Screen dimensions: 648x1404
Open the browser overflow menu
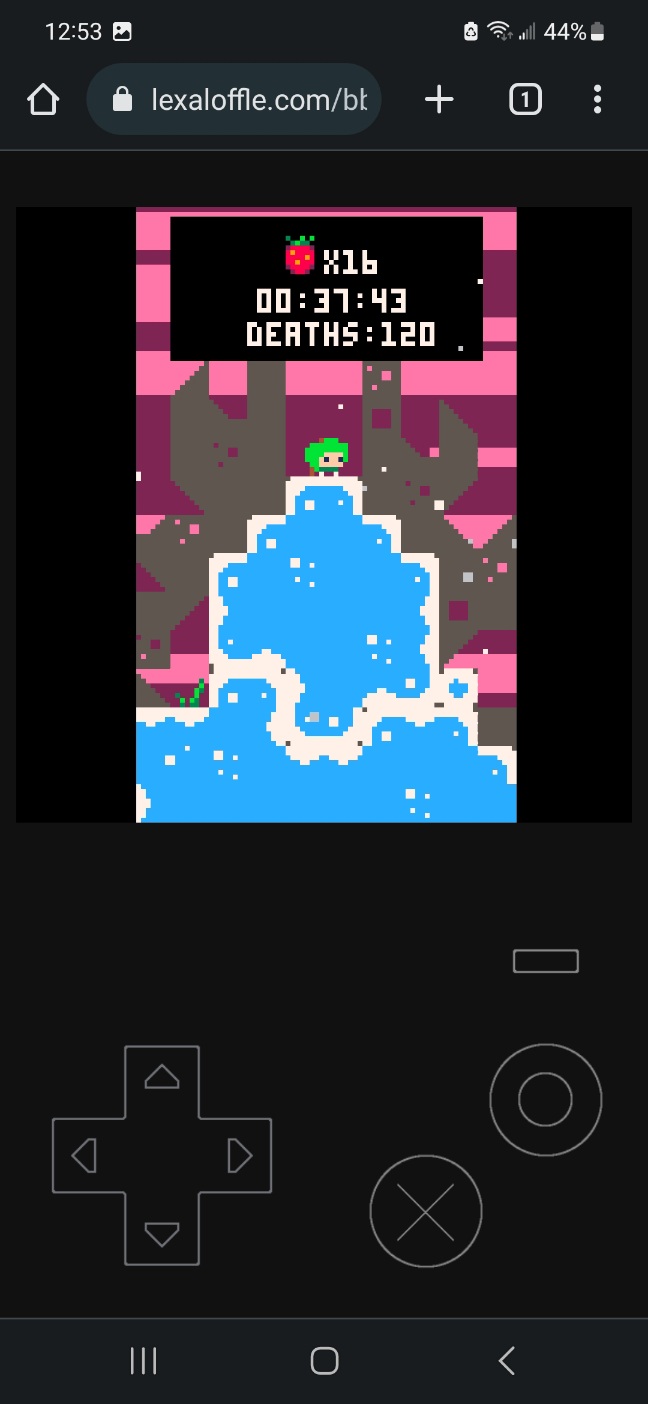click(x=597, y=99)
